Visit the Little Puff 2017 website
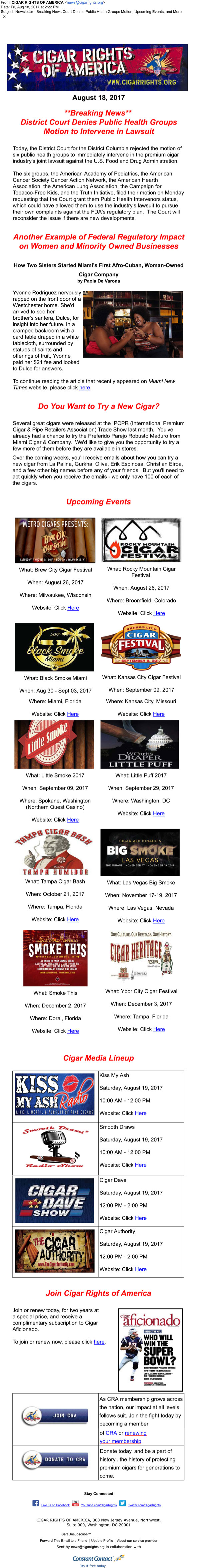200x1568 pixels. [x=159, y=813]
